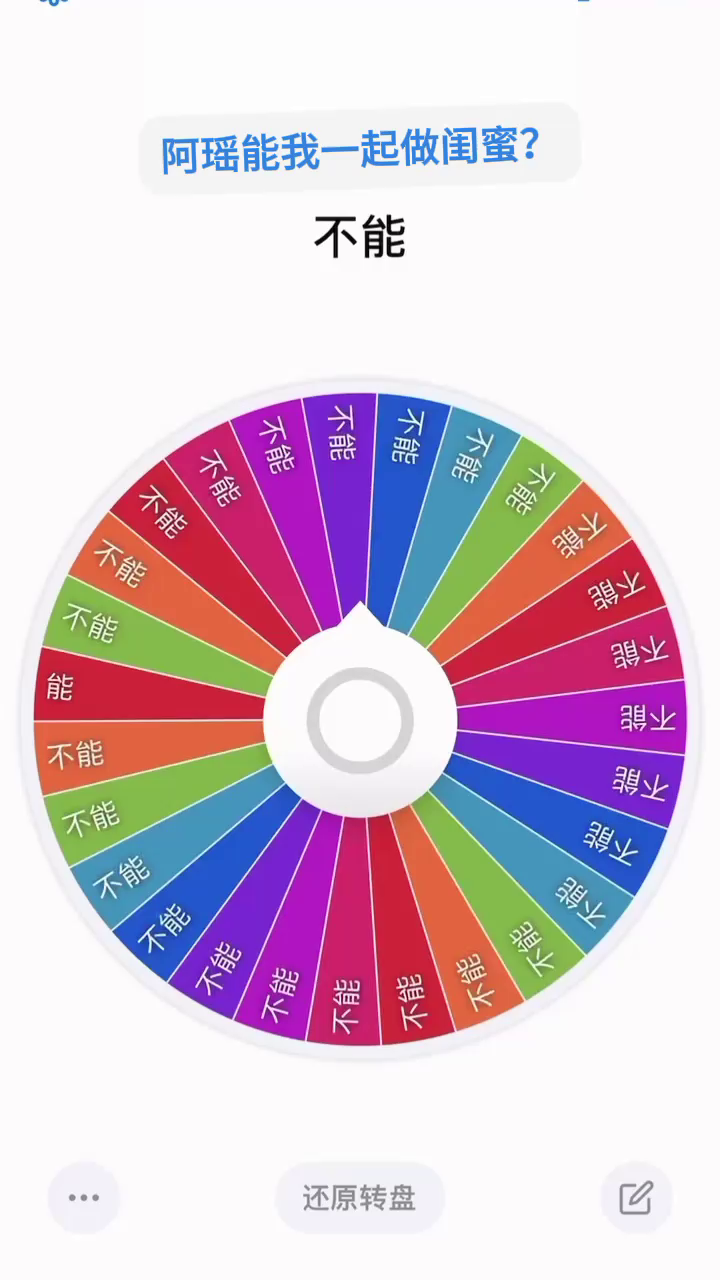720x1280 pixels.
Task: Open the edit wheel pencil icon
Action: 636,1197
